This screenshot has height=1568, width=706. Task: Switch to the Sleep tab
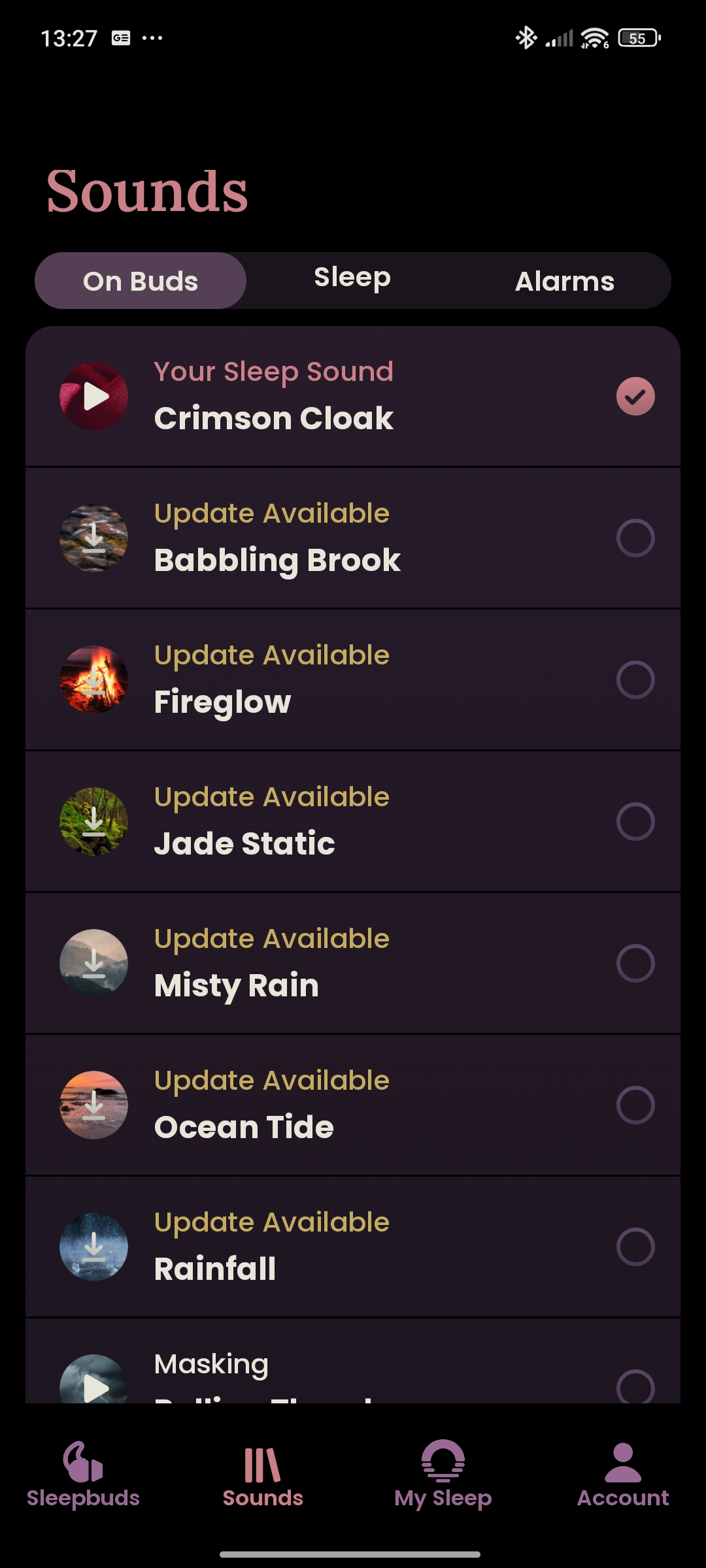352,280
